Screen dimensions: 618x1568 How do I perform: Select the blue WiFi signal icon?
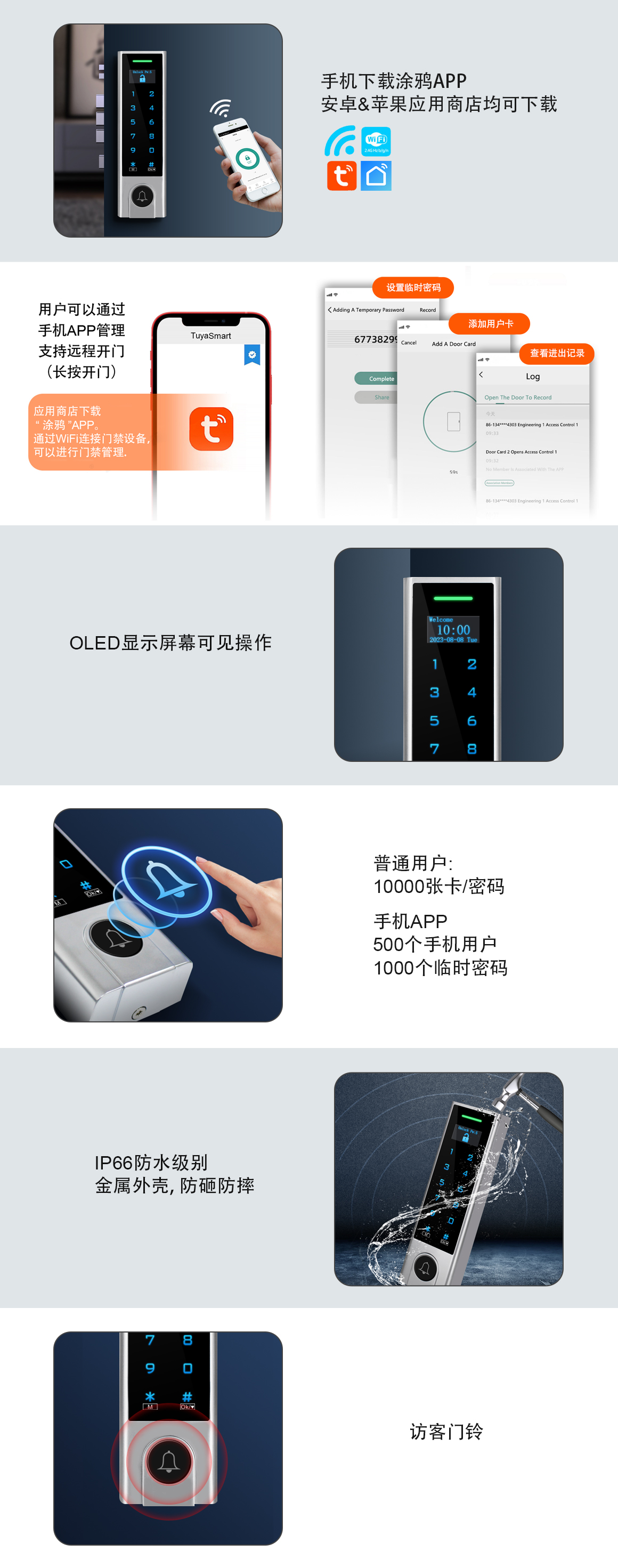pyautogui.click(x=340, y=141)
